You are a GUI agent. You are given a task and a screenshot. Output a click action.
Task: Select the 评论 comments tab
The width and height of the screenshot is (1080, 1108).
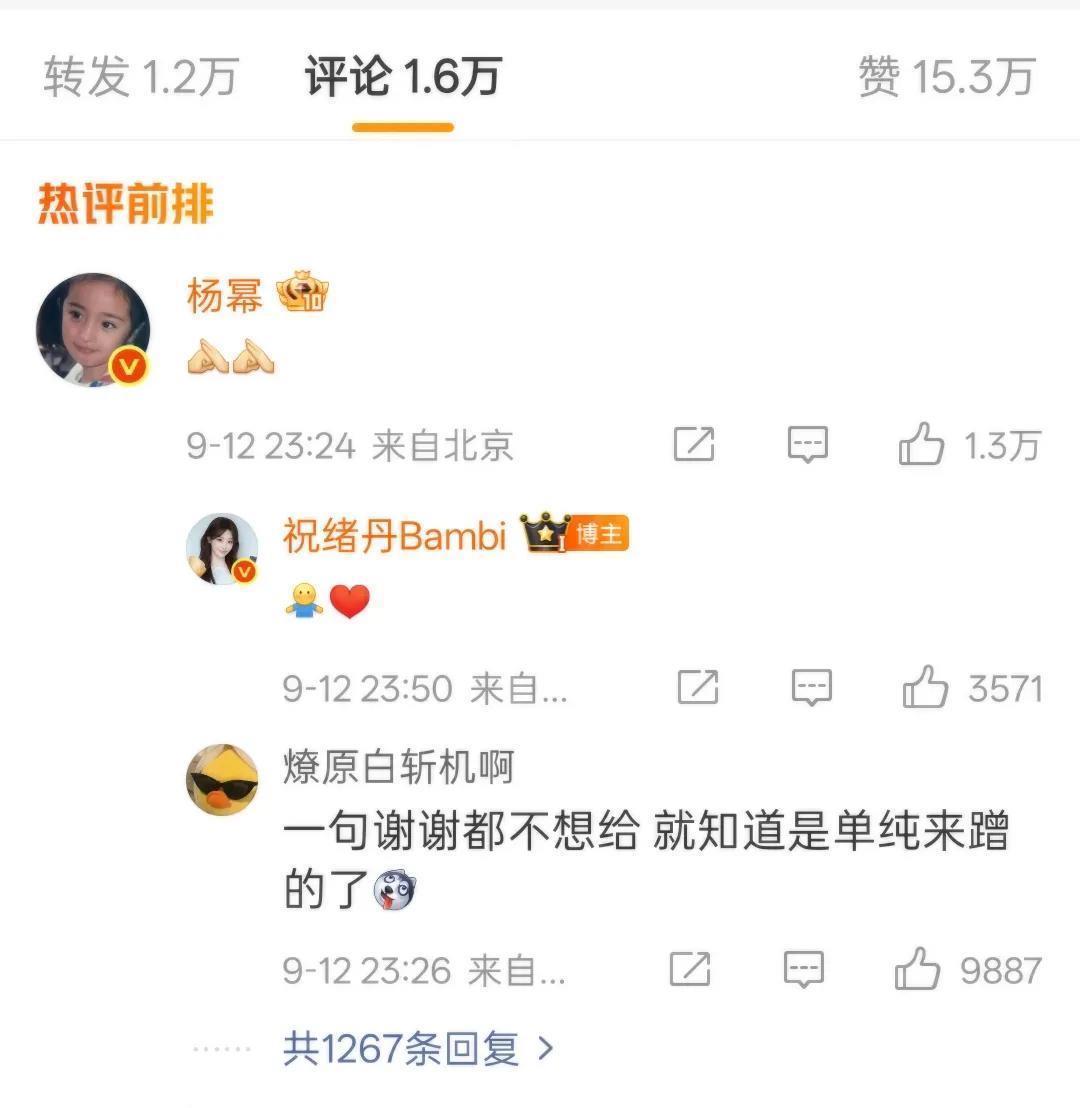click(x=402, y=77)
